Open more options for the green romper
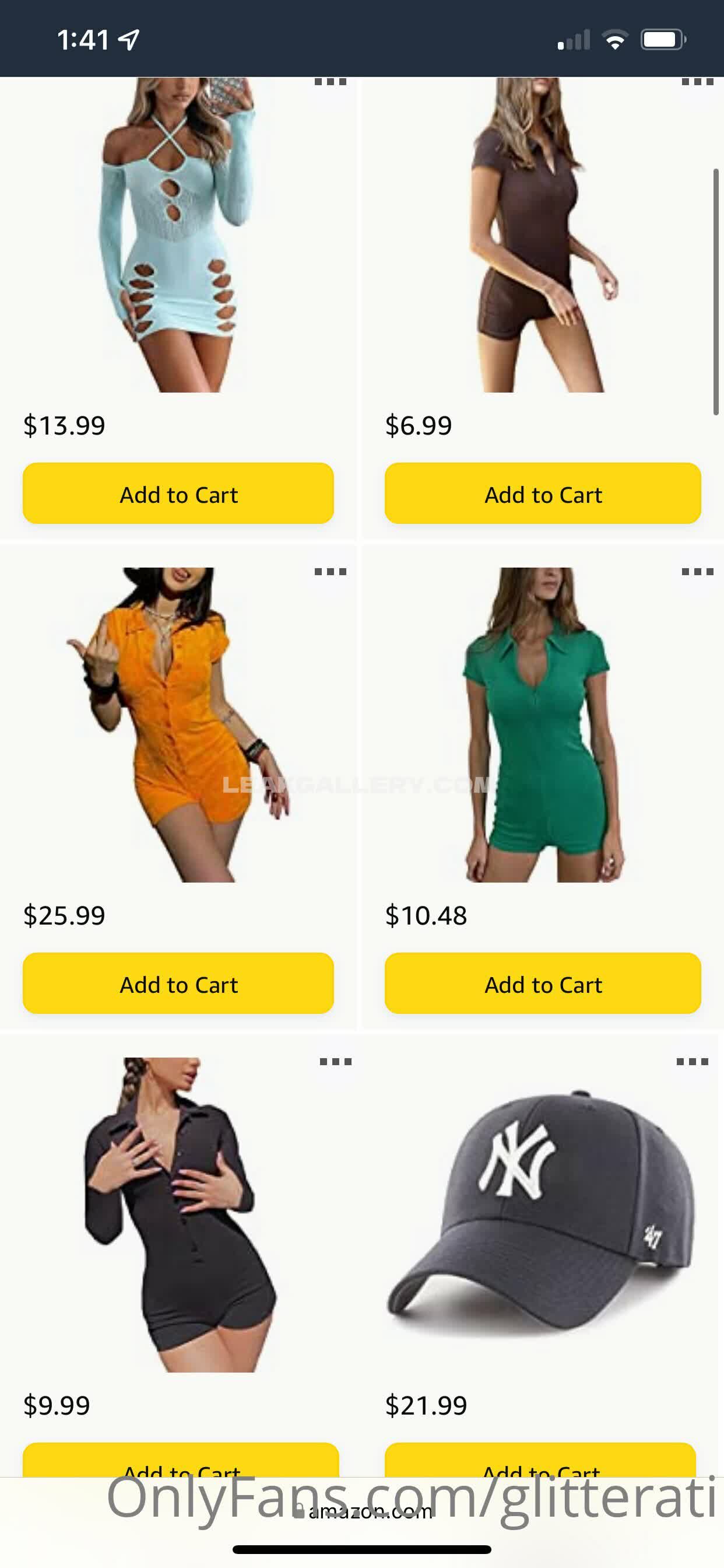 click(x=697, y=572)
